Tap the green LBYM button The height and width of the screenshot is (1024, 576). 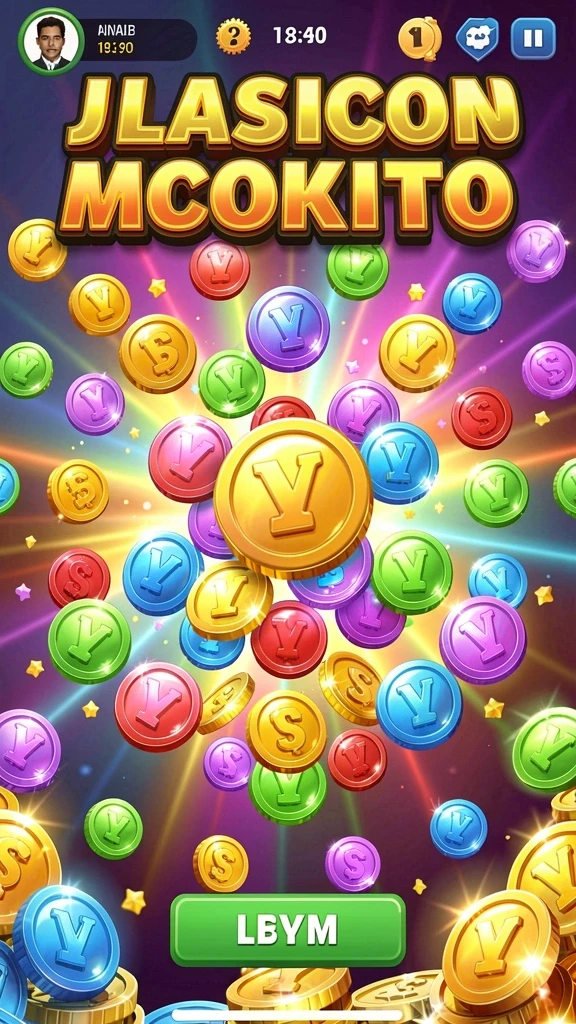288,930
